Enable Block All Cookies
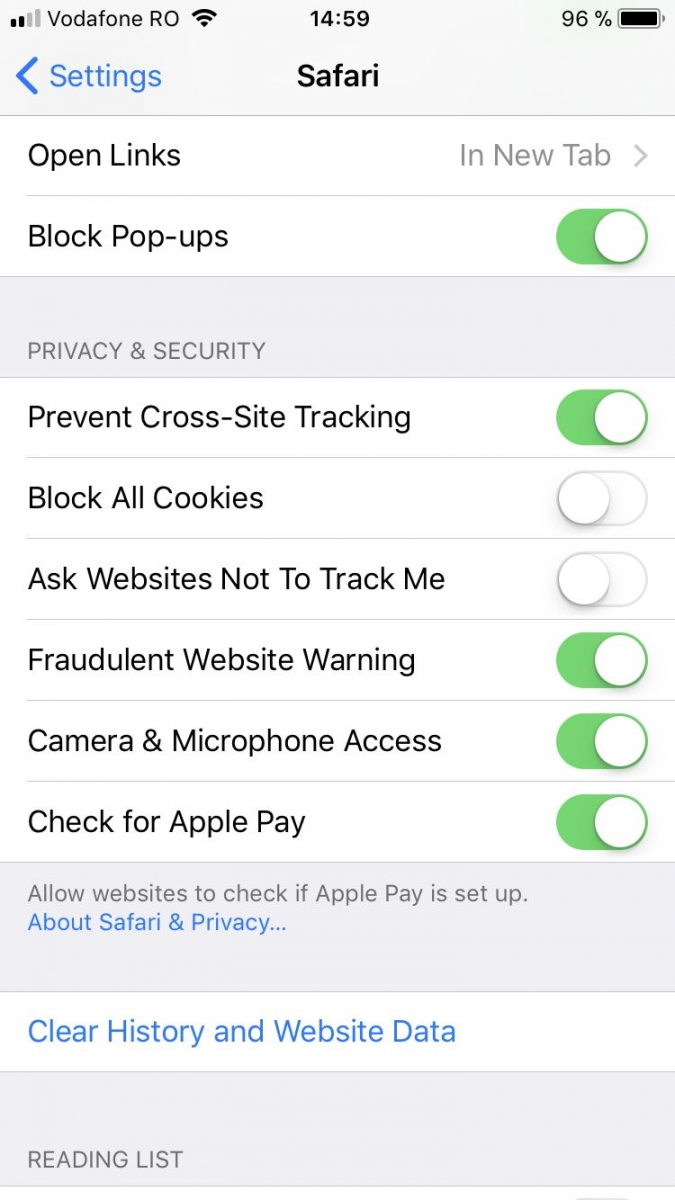This screenshot has height=1200, width=675. point(602,499)
